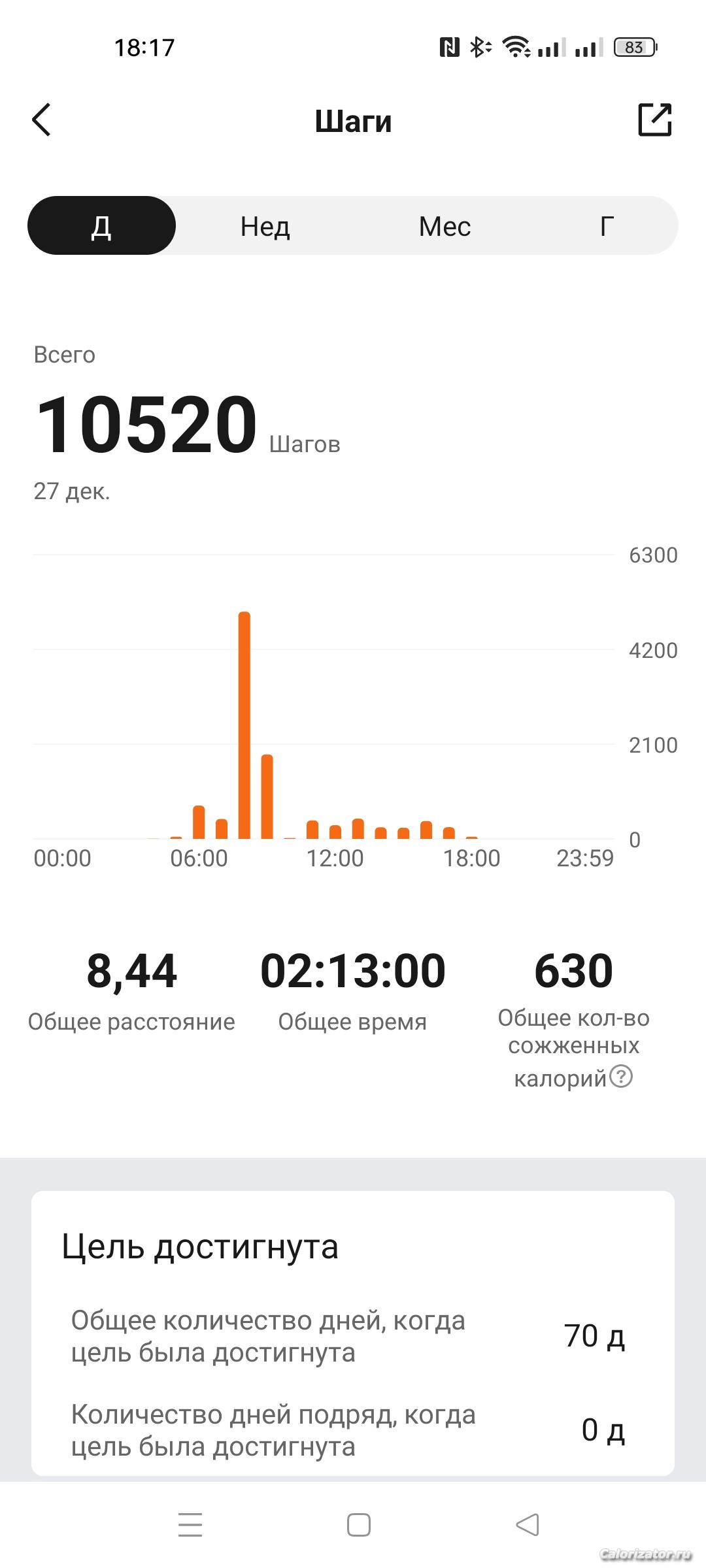Switch to the Г yearly view
This screenshot has width=706, height=1568.
click(607, 226)
